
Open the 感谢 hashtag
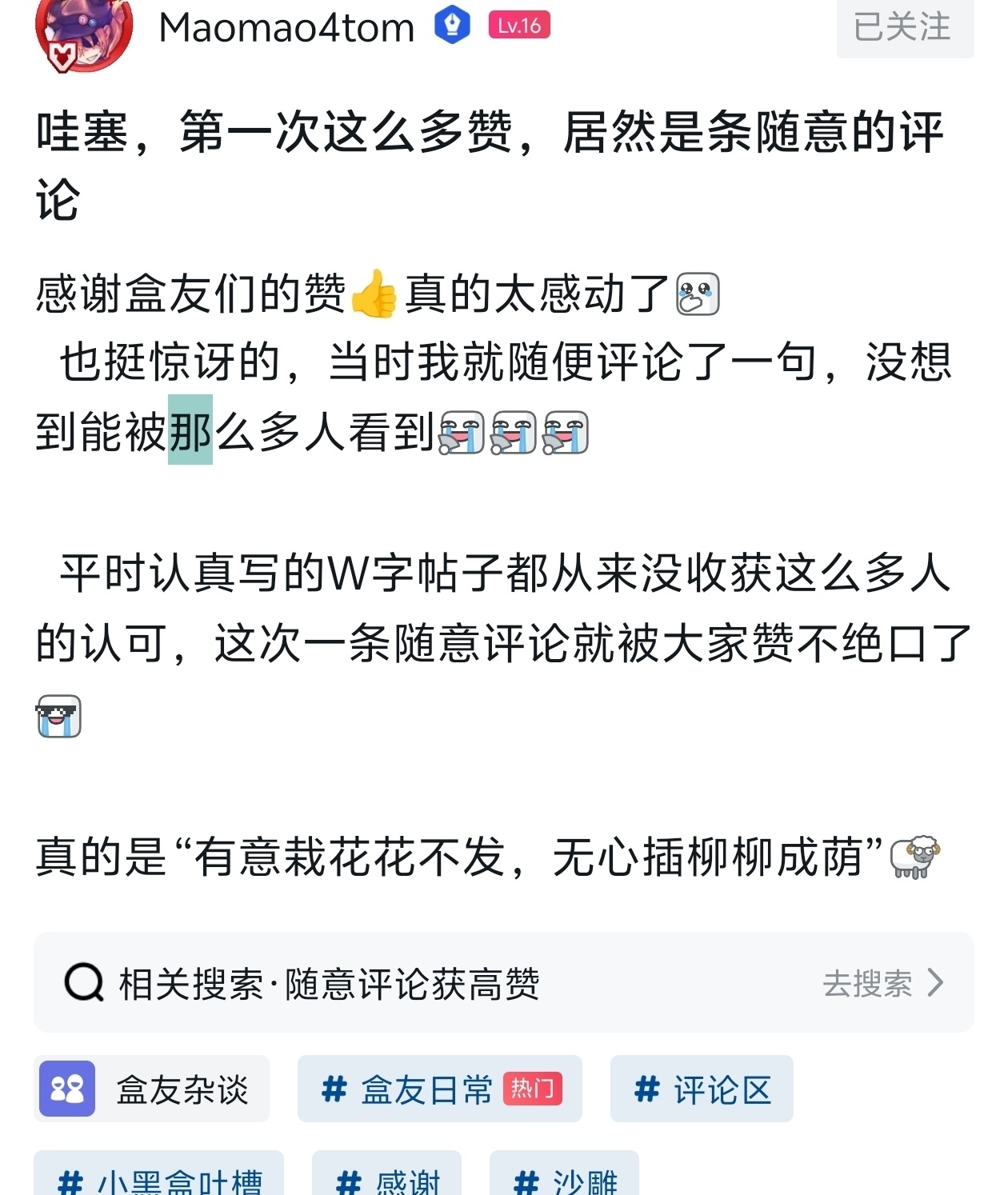point(387,1179)
